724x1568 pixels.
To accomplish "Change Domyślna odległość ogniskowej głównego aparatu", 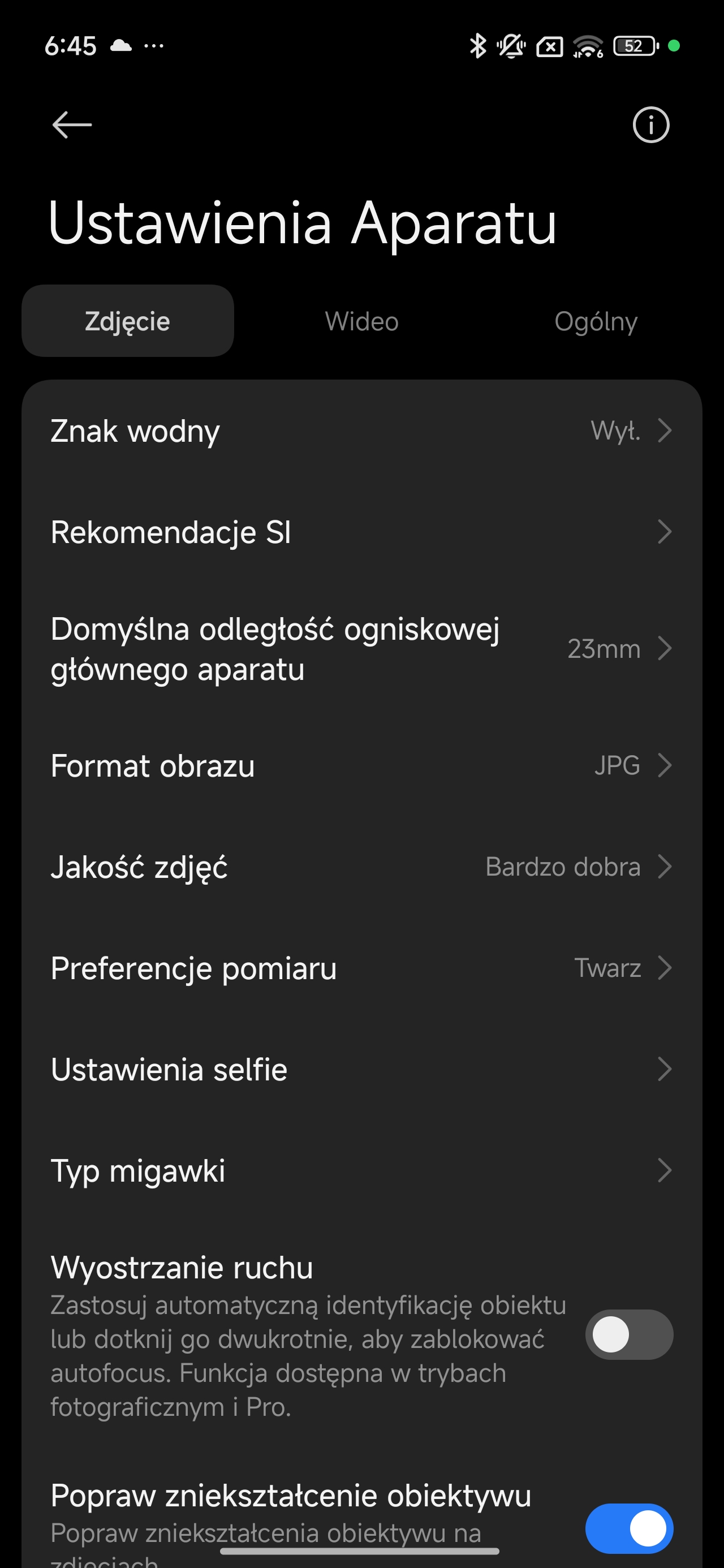I will pos(361,649).
